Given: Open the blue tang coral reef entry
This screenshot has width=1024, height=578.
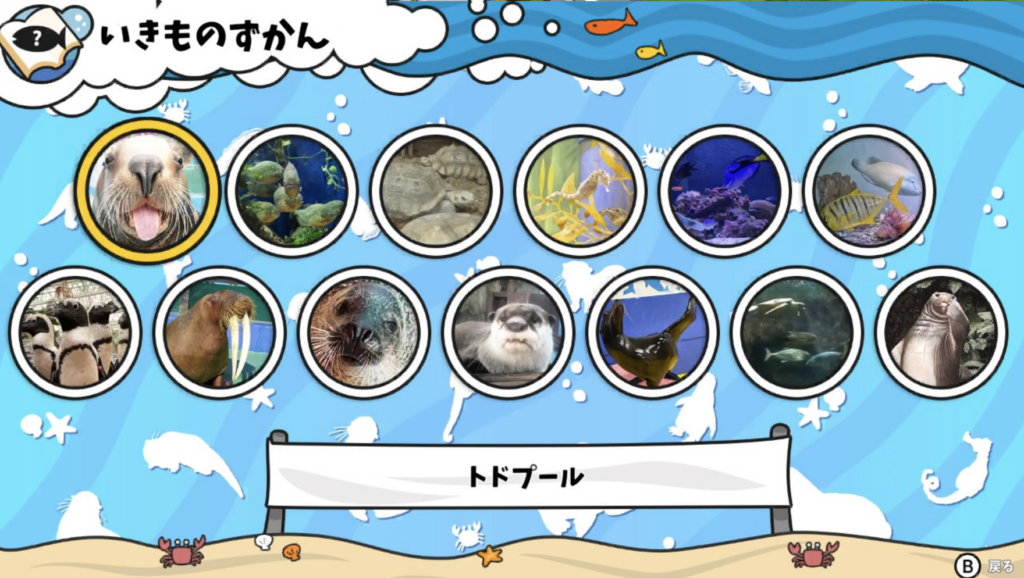Looking at the screenshot, I should click(724, 190).
